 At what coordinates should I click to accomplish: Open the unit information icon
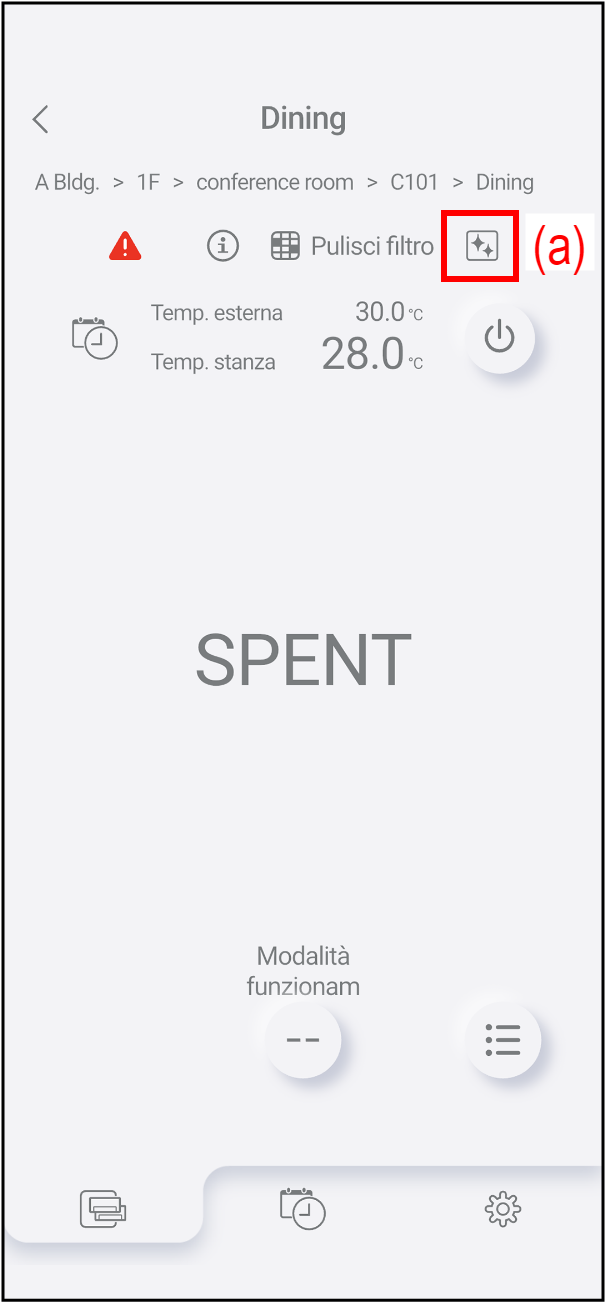tap(223, 245)
